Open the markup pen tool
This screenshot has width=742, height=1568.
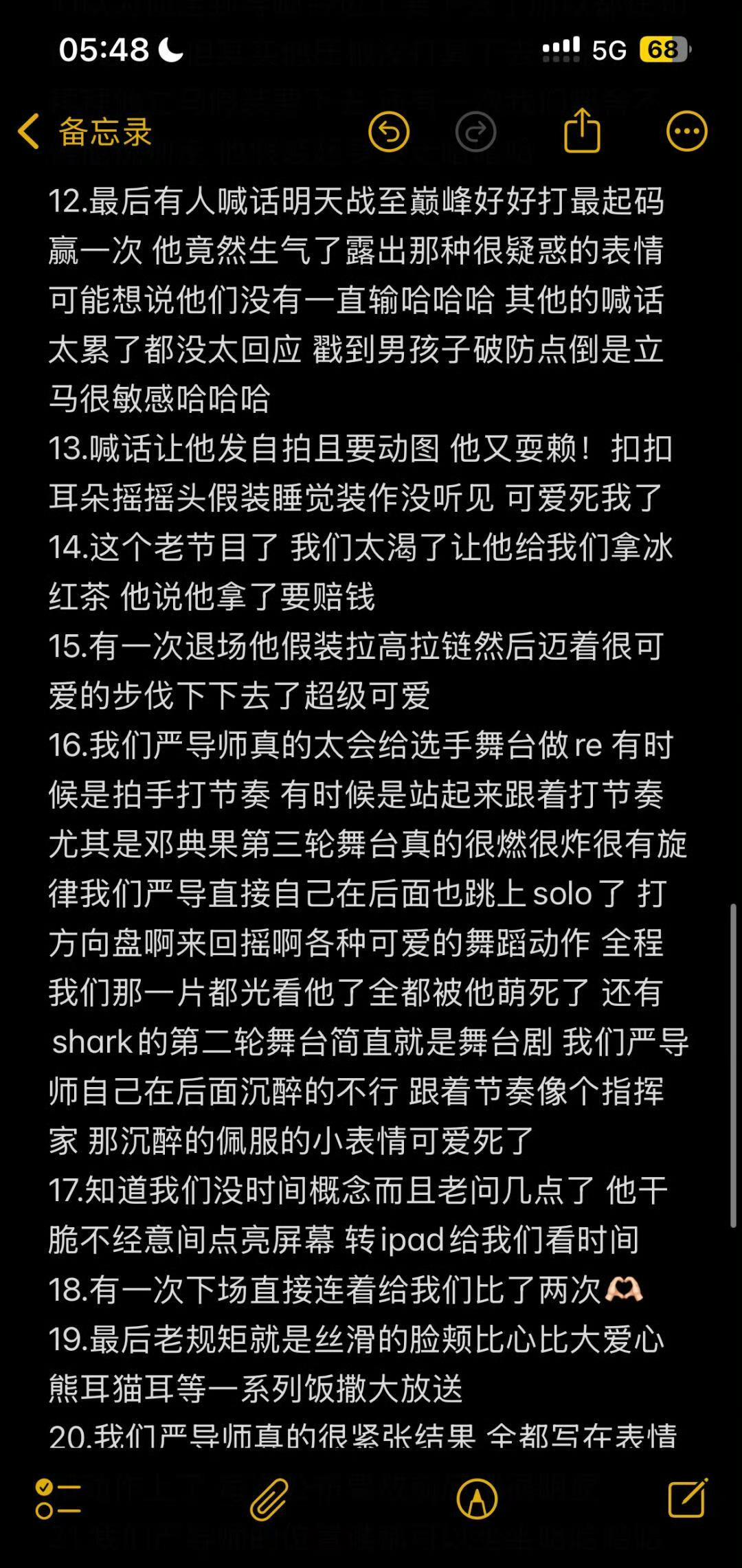(x=477, y=1499)
